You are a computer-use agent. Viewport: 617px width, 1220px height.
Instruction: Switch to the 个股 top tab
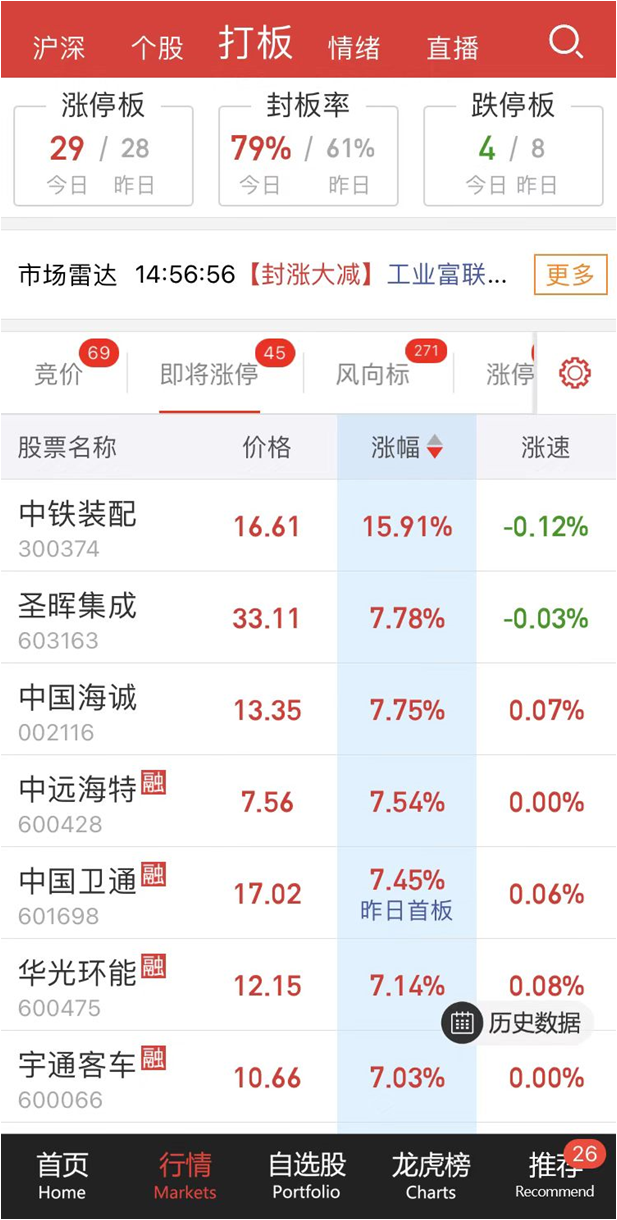click(157, 48)
